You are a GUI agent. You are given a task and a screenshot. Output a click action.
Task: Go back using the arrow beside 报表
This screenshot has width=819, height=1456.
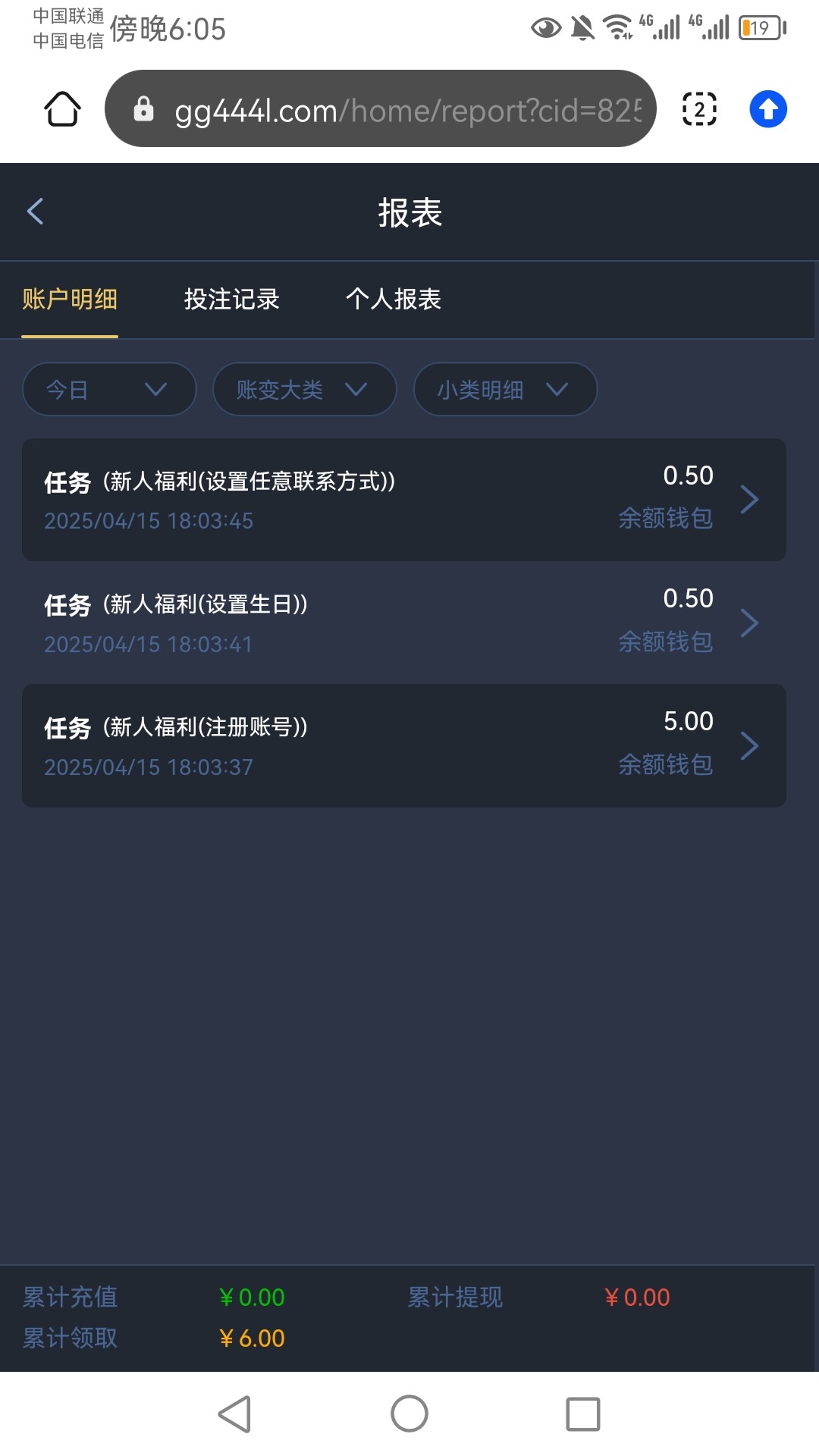pyautogui.click(x=35, y=212)
